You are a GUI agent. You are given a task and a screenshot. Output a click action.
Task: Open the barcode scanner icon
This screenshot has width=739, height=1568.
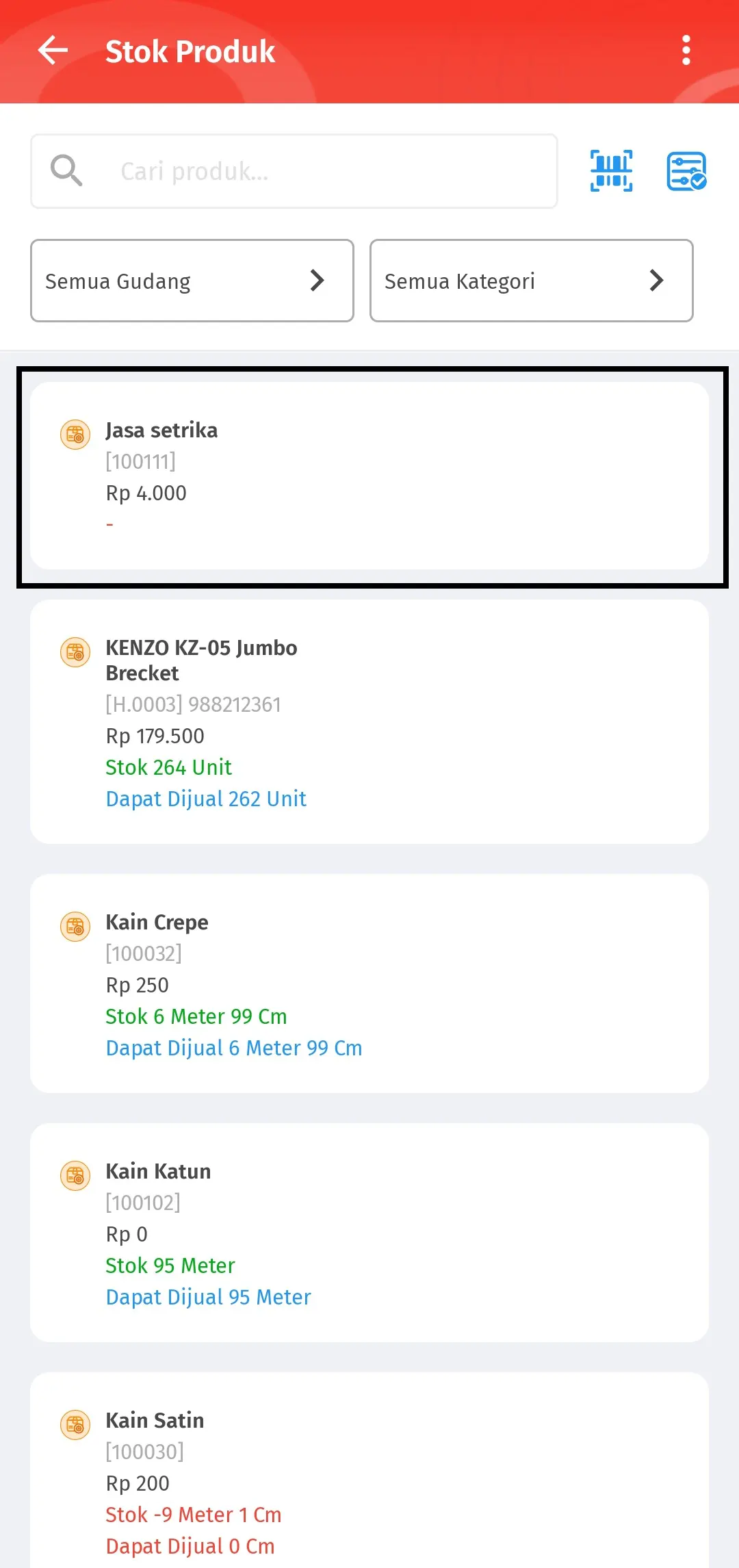tap(610, 171)
